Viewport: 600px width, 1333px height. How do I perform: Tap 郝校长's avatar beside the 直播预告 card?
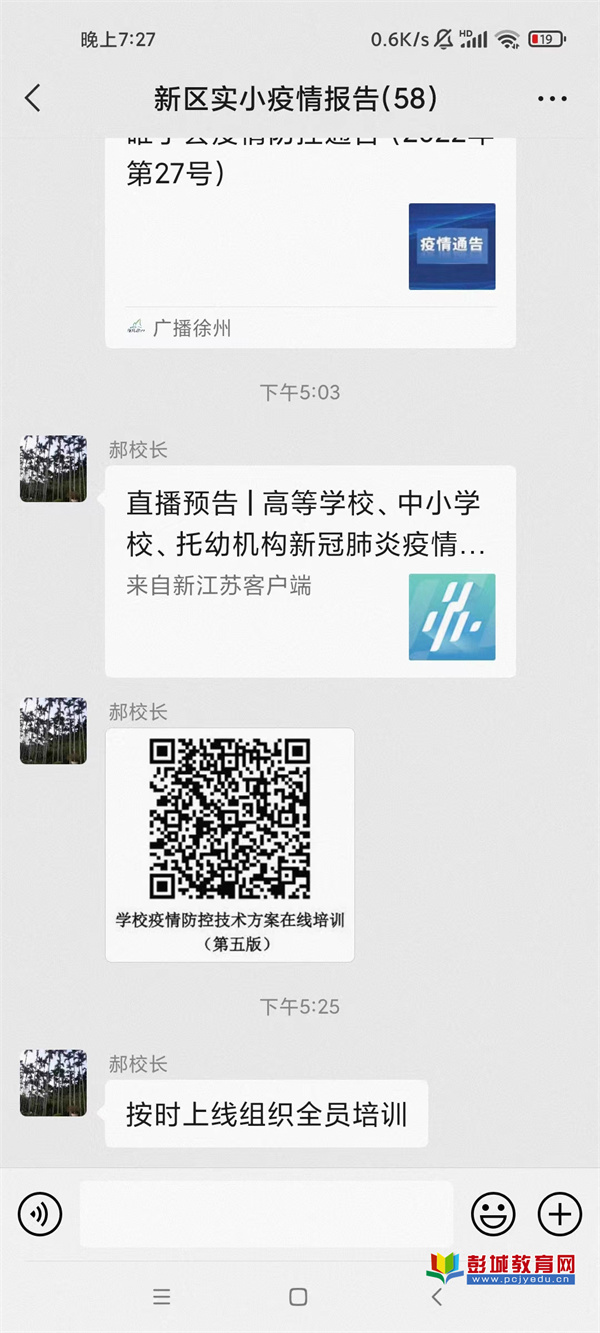pos(53,468)
